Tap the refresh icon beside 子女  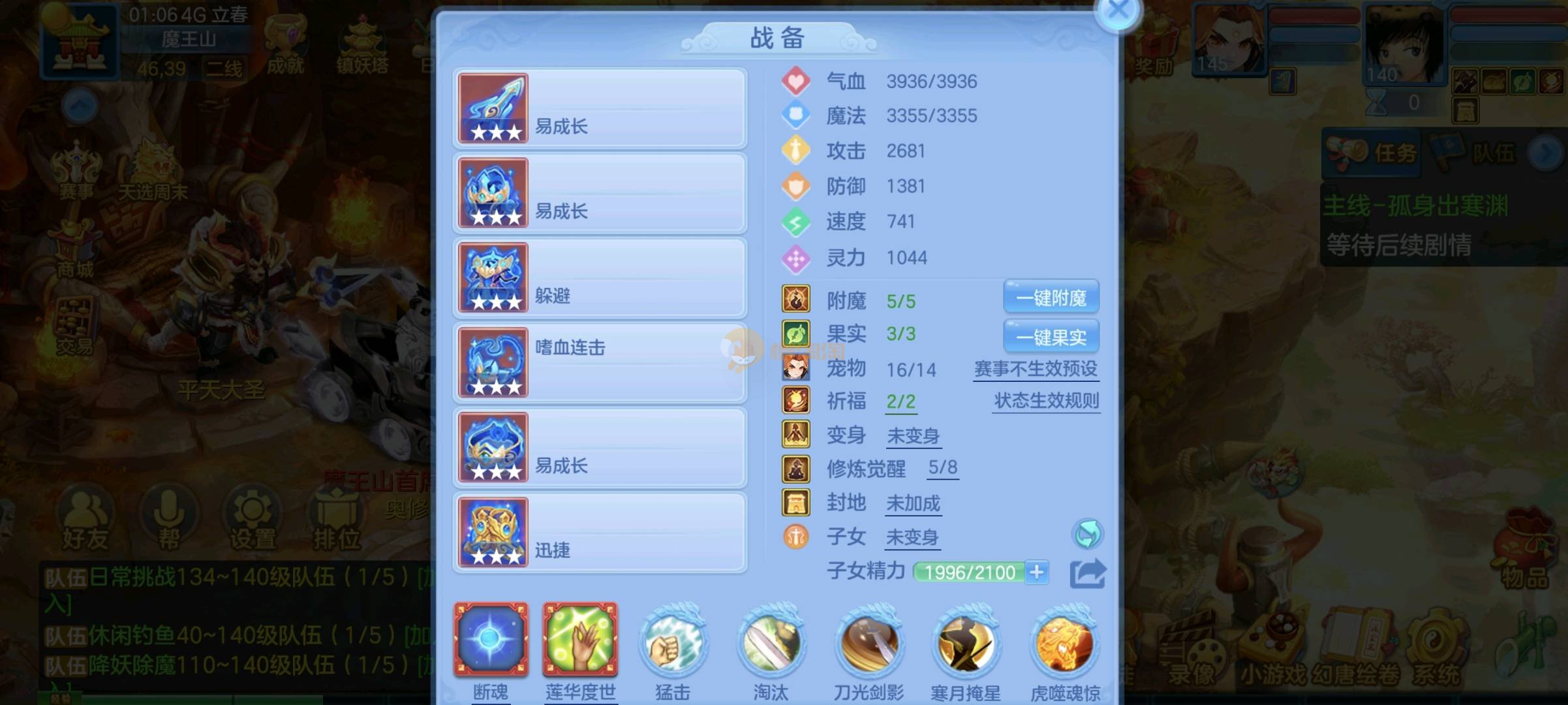(1087, 535)
